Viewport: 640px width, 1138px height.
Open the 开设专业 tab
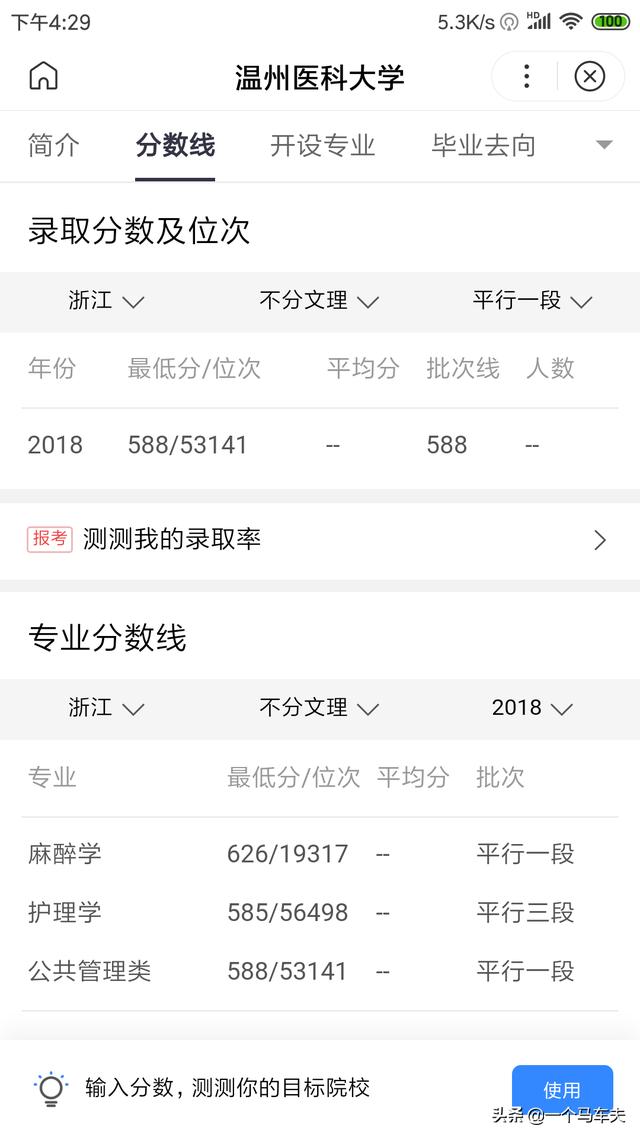tap(322, 146)
